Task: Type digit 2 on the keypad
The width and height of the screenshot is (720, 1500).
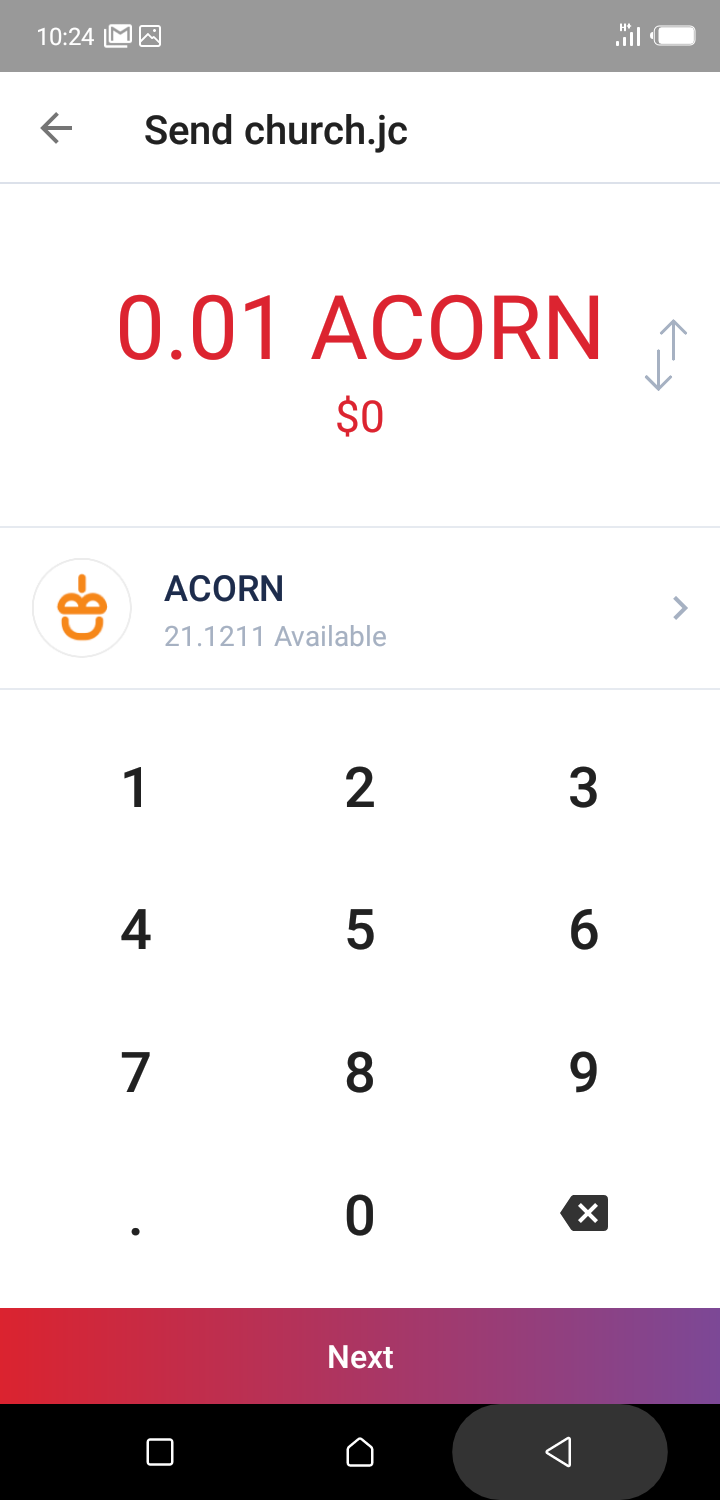Action: (360, 788)
